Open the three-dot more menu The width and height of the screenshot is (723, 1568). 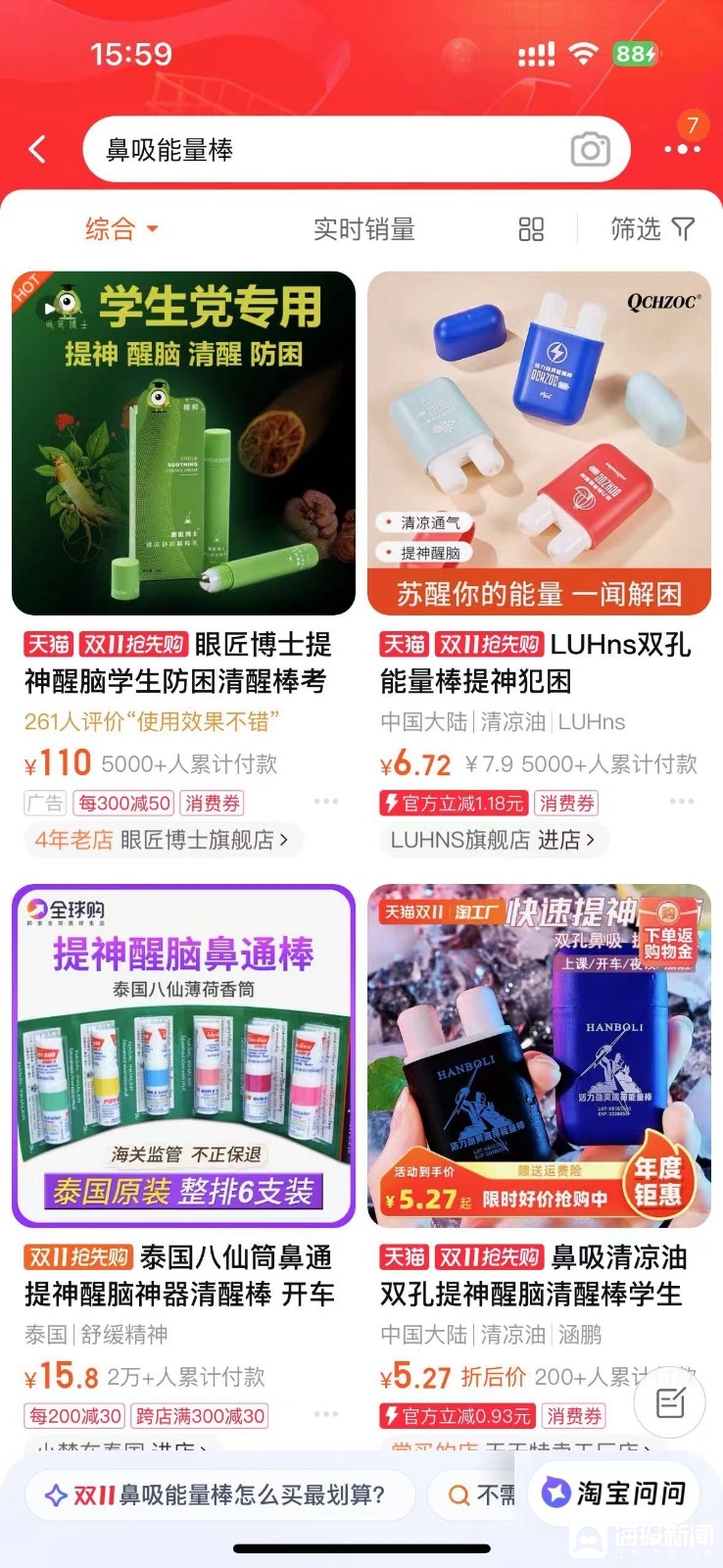682,150
